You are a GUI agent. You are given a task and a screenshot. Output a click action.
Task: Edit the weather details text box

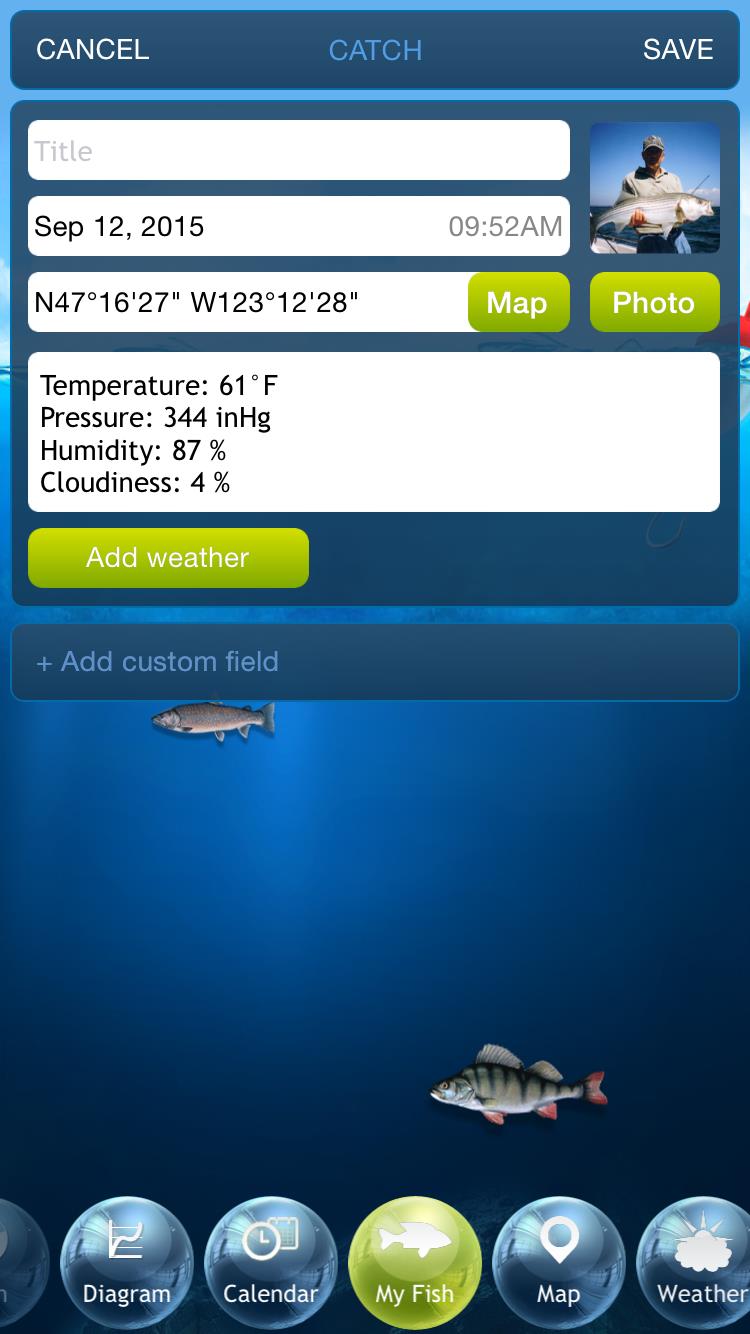pyautogui.click(x=374, y=432)
